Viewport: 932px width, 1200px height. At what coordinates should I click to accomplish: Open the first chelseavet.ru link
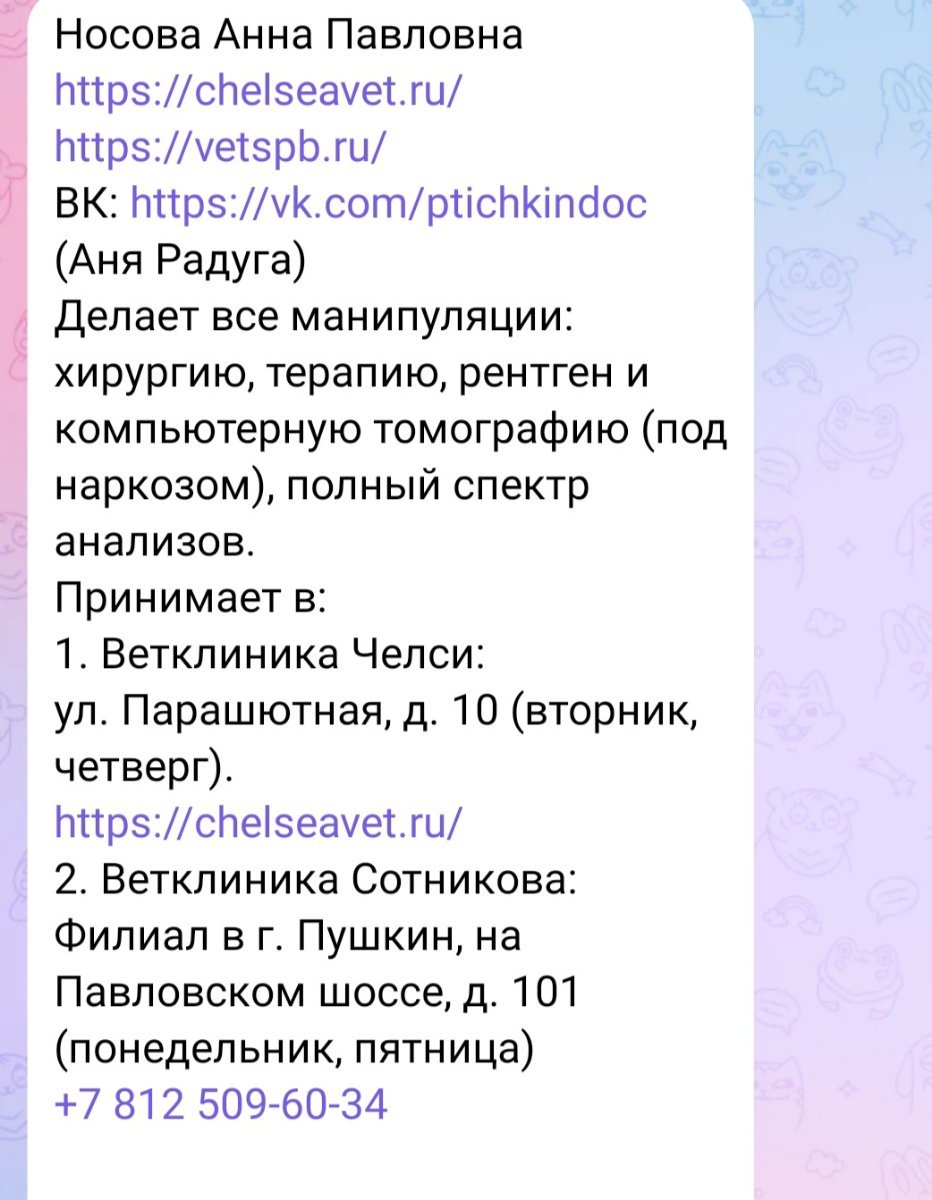point(258,91)
